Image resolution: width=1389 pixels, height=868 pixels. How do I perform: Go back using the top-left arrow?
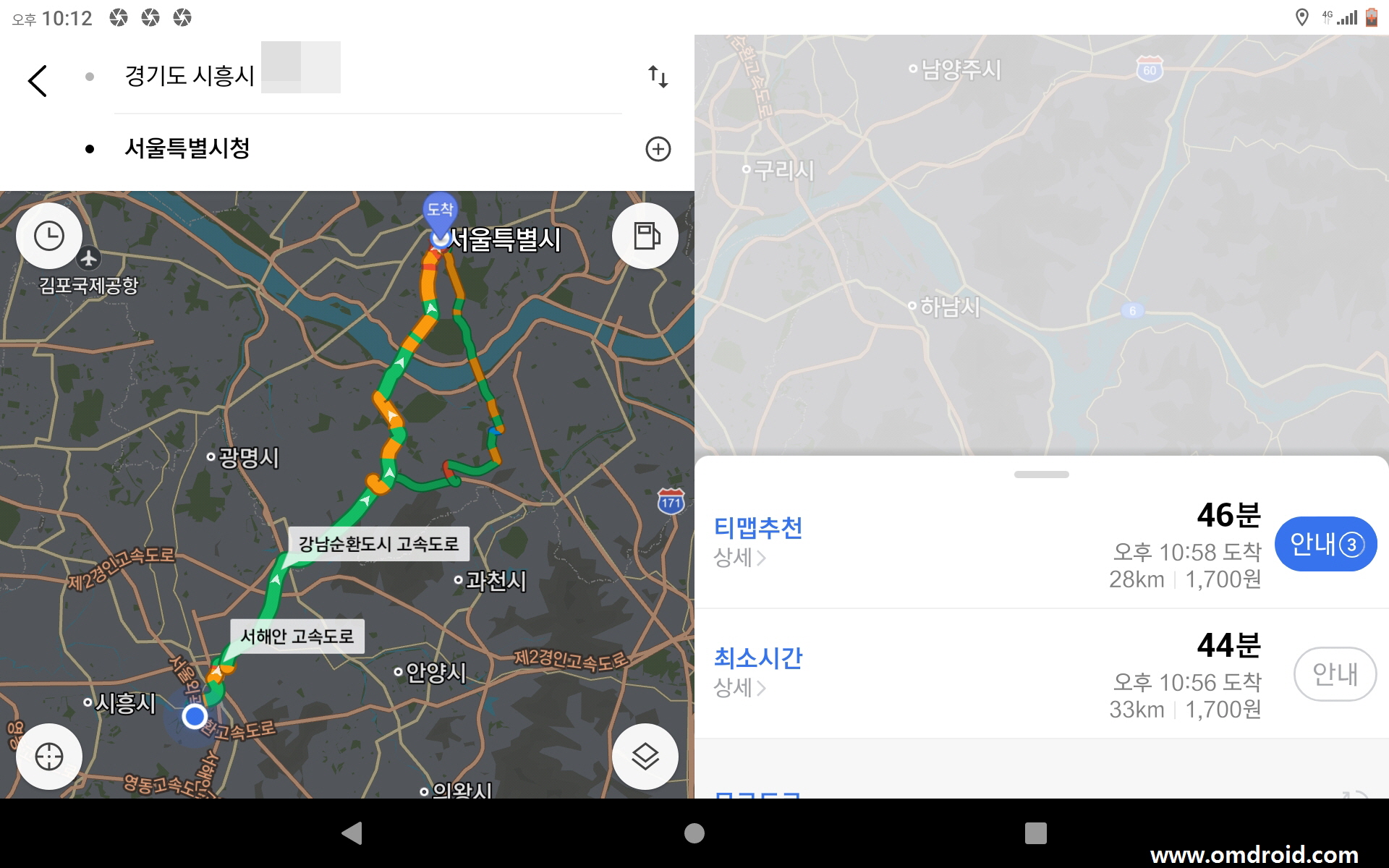tap(38, 80)
